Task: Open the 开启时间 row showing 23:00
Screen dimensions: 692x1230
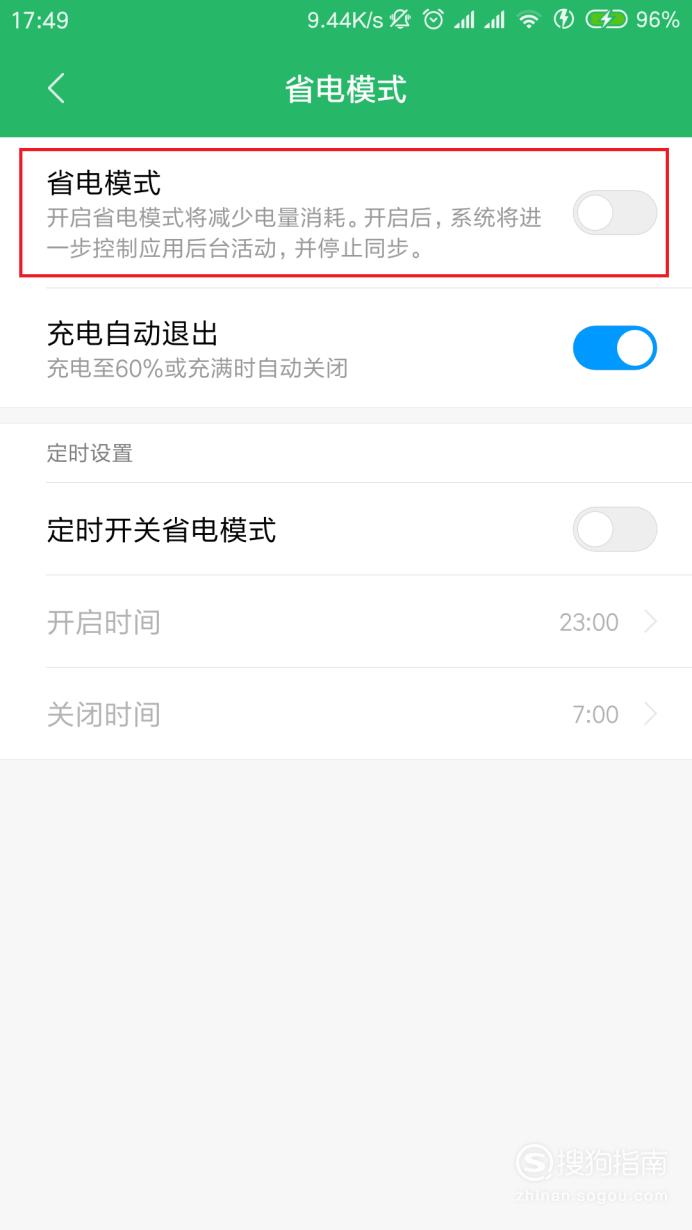Action: (x=346, y=622)
